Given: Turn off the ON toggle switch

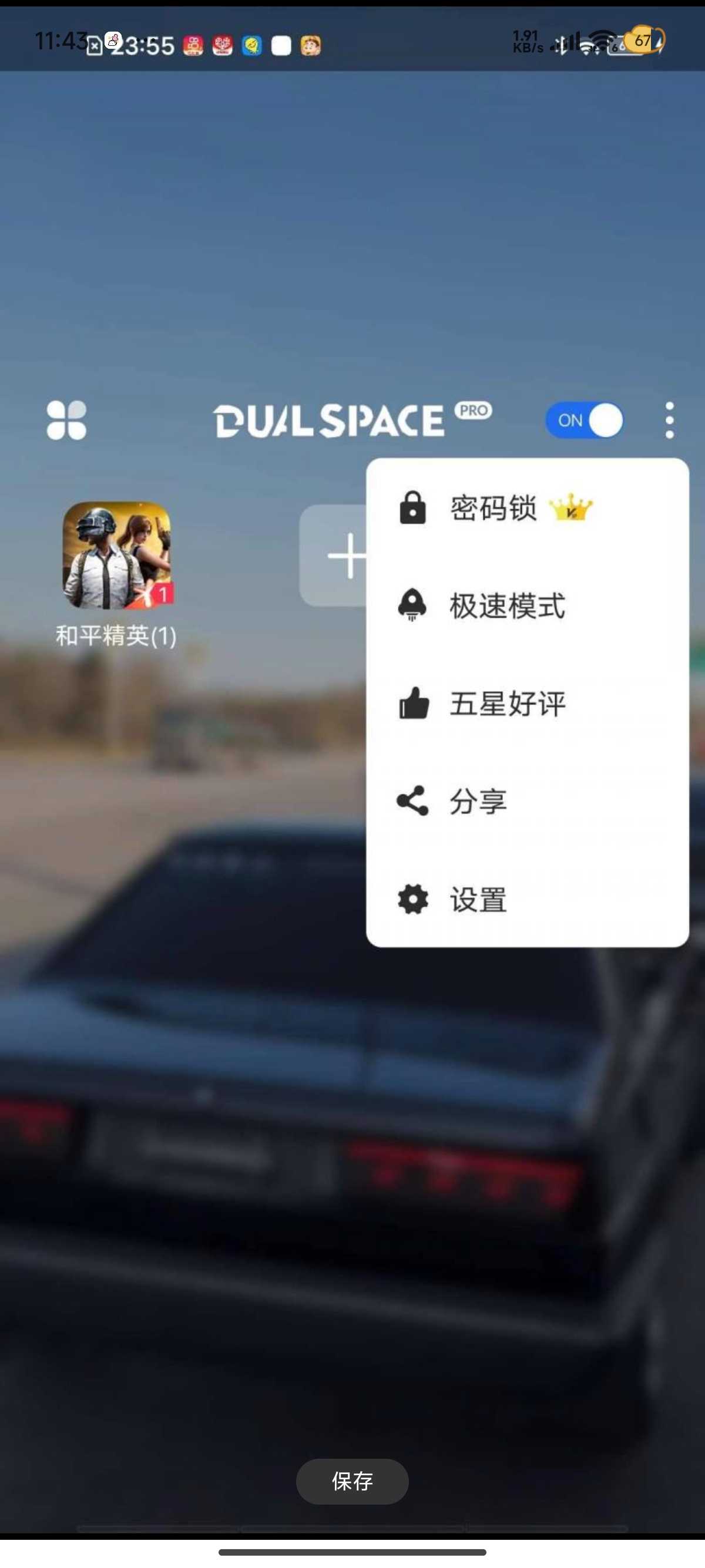Looking at the screenshot, I should [584, 420].
